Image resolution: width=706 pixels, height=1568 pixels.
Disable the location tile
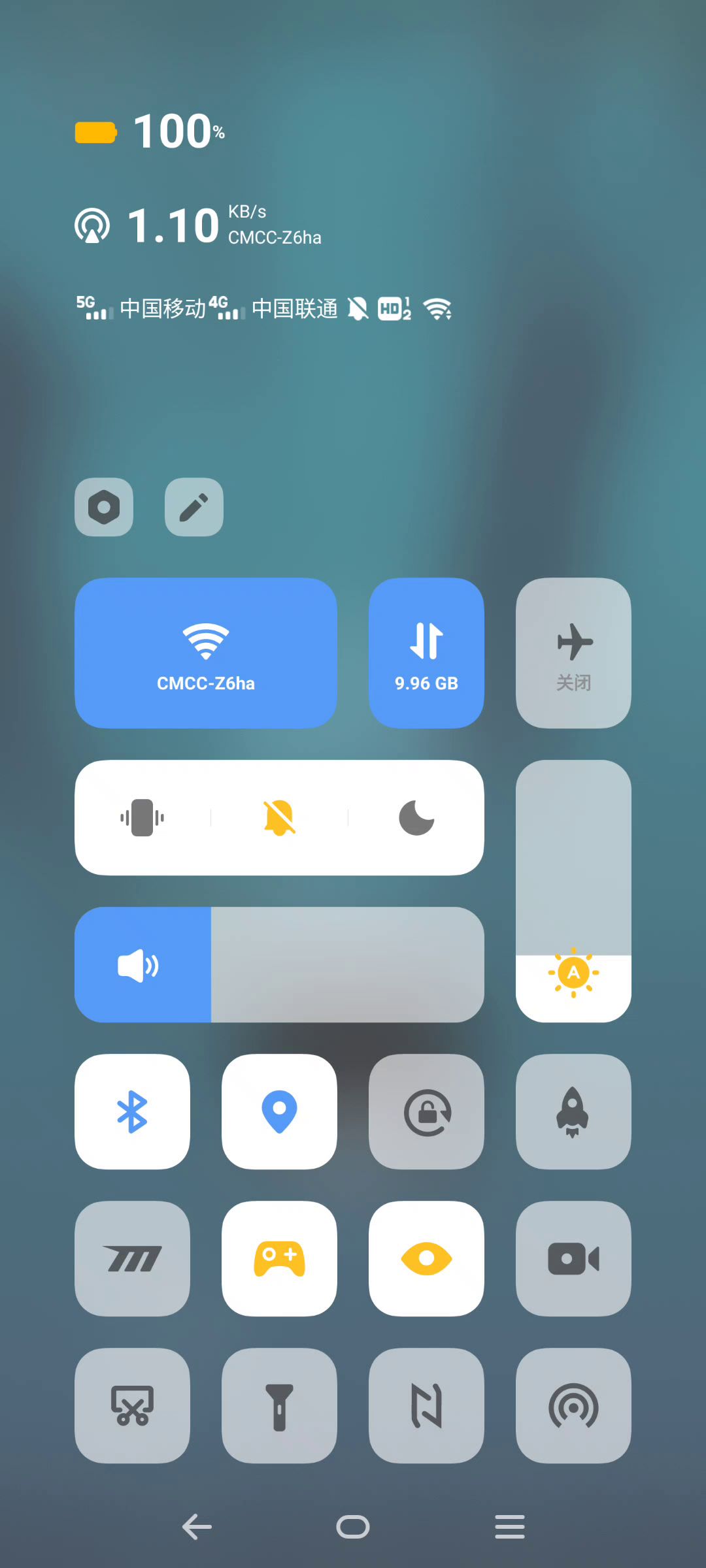pyautogui.click(x=279, y=1111)
